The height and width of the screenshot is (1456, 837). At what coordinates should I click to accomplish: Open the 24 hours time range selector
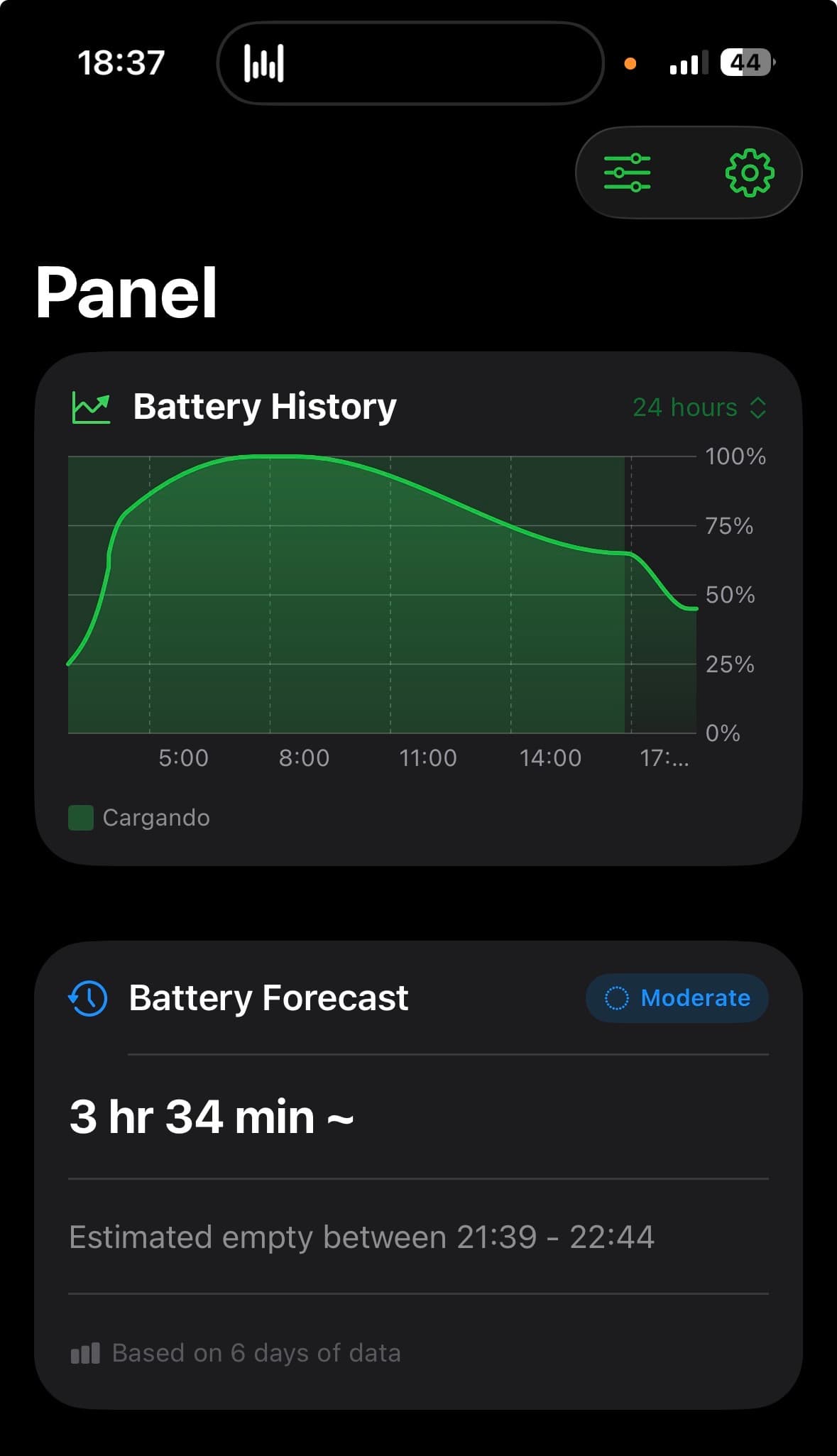click(686, 407)
